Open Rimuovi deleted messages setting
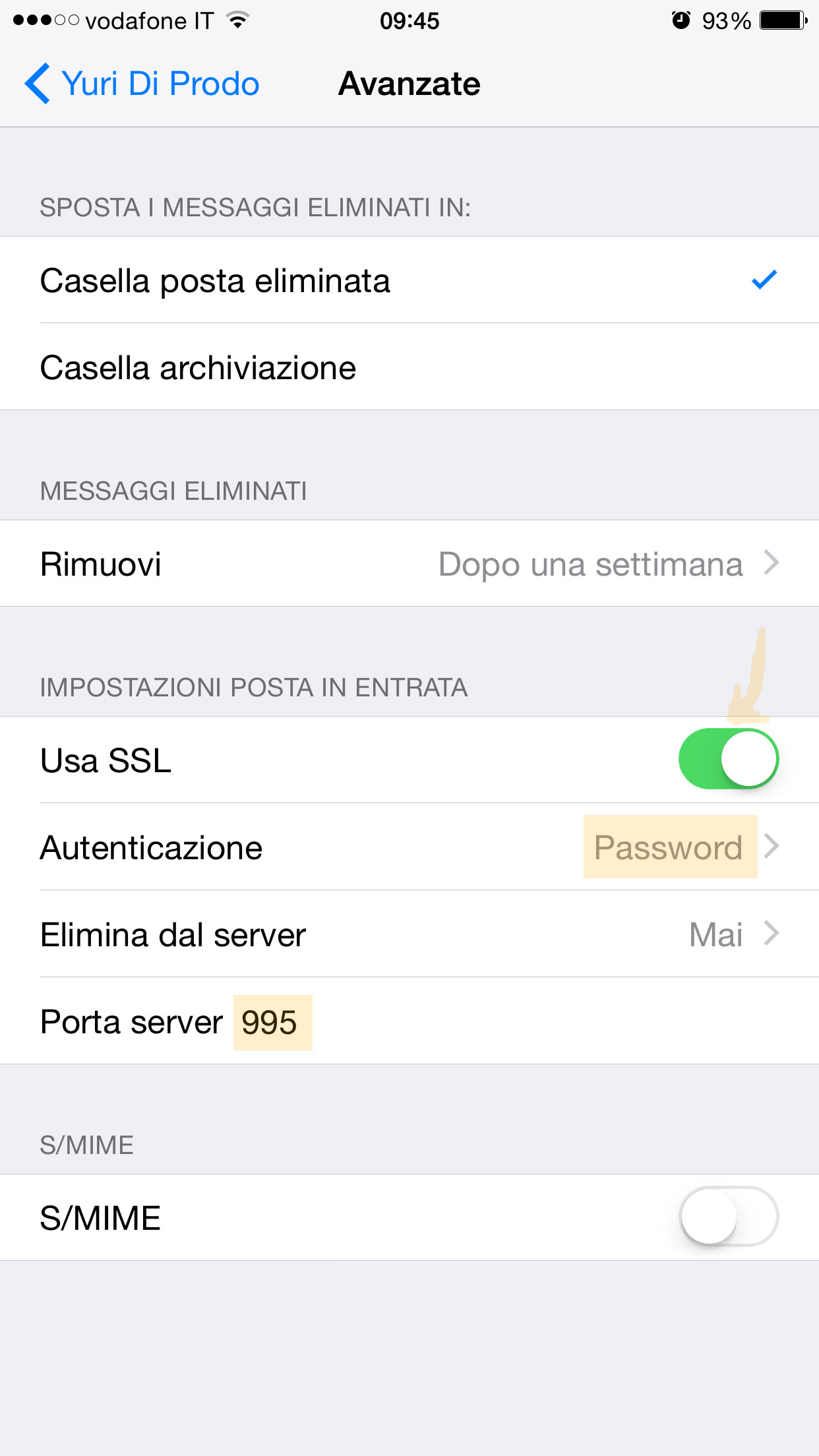819x1456 pixels. tap(409, 564)
